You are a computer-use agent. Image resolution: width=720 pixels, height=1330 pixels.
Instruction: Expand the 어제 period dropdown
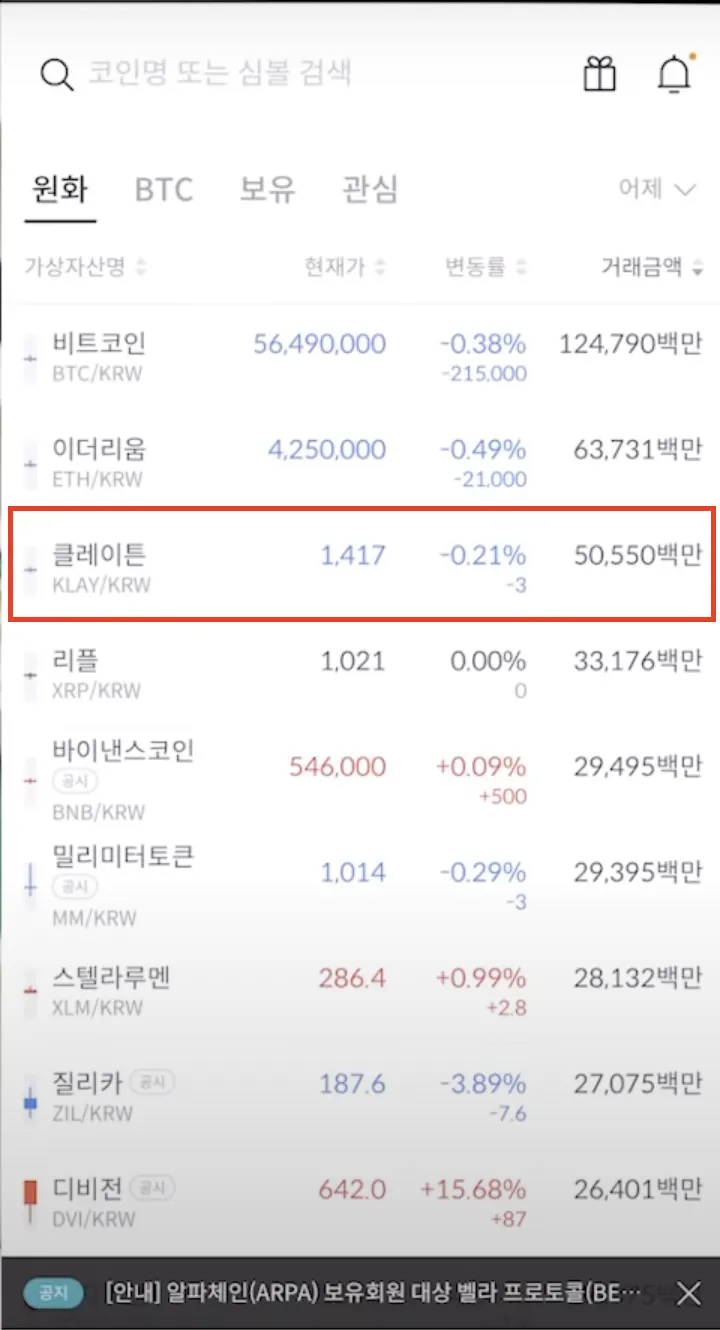pyautogui.click(x=656, y=189)
